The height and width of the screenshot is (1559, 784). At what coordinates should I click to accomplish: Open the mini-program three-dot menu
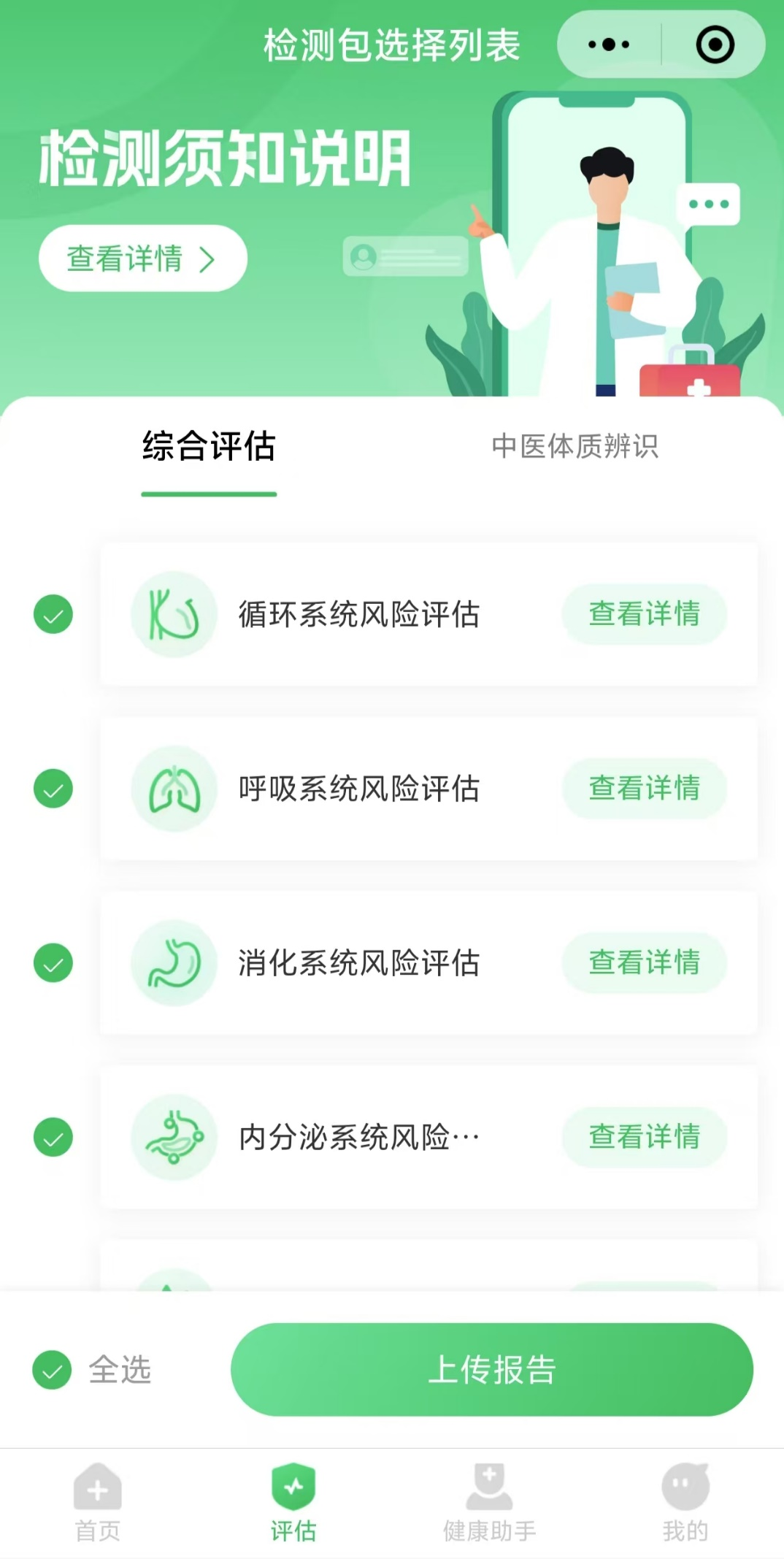(607, 44)
